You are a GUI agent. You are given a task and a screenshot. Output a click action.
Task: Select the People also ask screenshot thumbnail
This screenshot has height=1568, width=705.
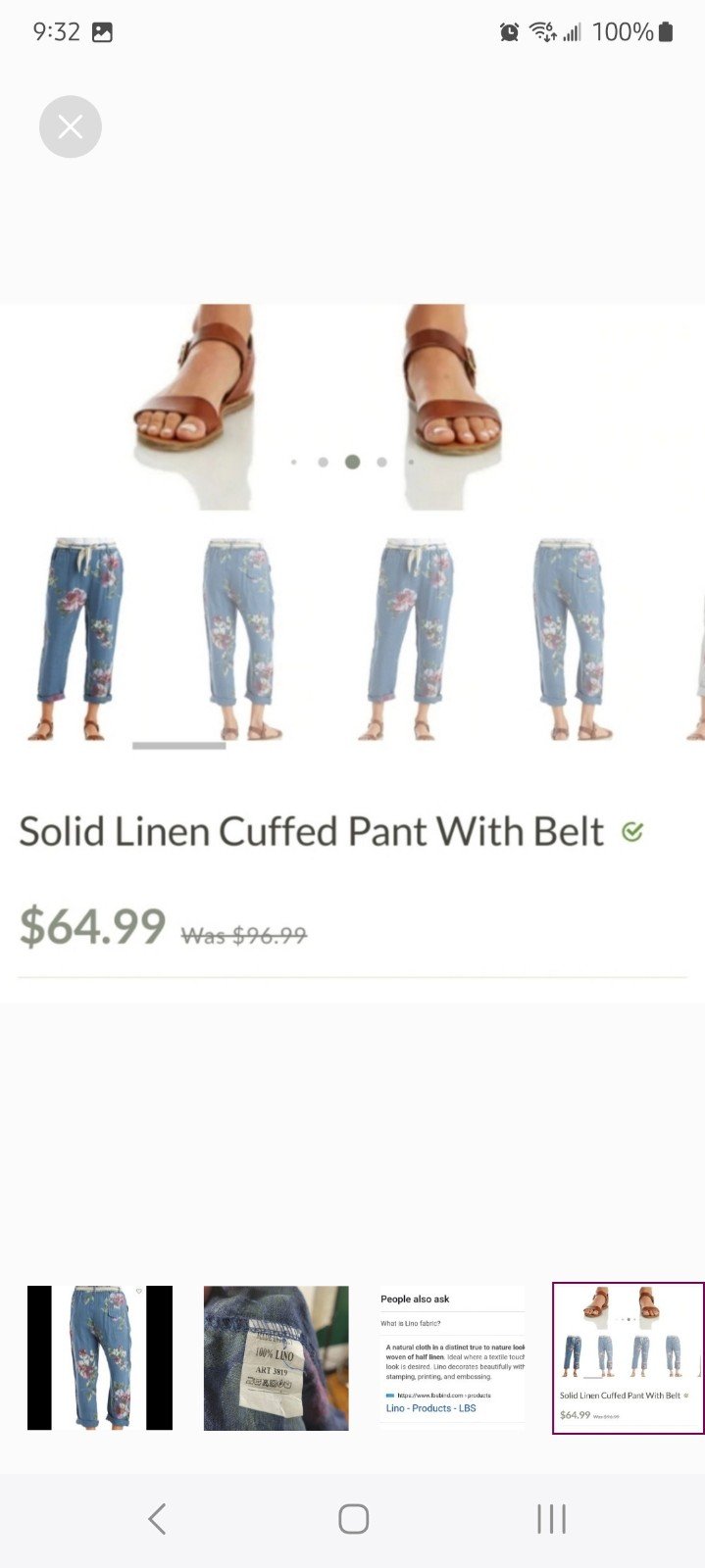pos(452,1357)
